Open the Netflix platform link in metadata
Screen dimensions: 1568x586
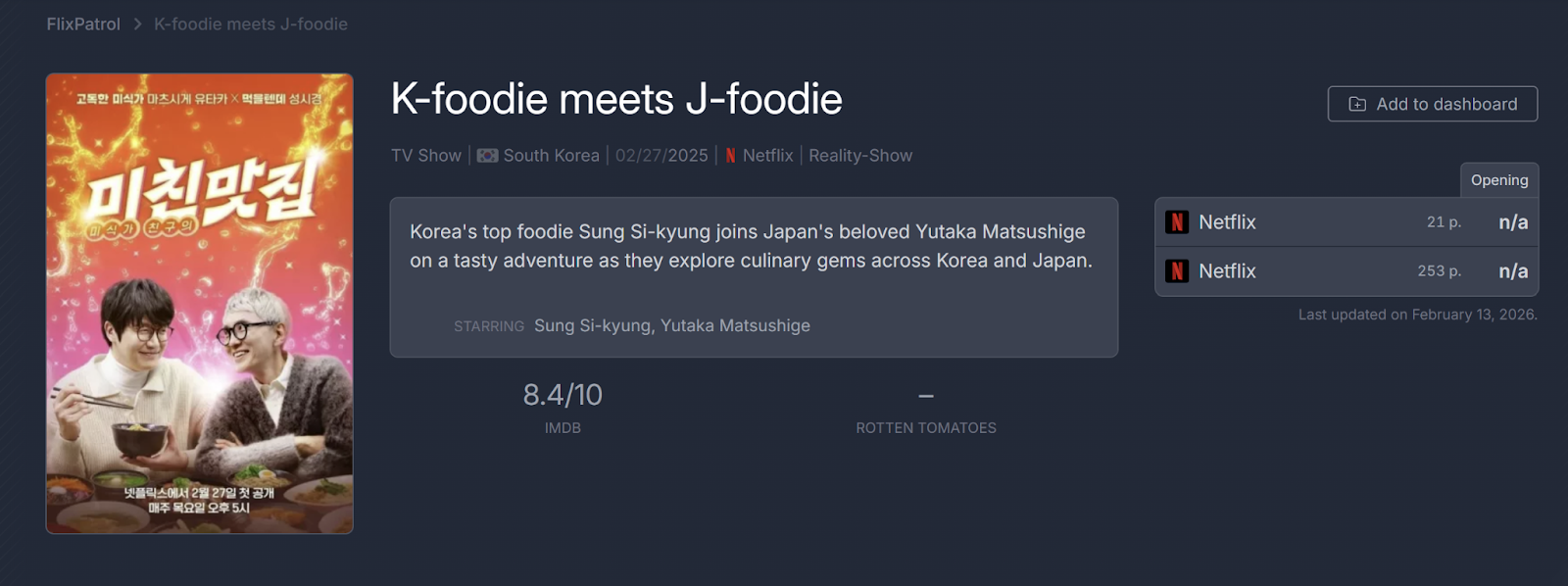coord(766,156)
